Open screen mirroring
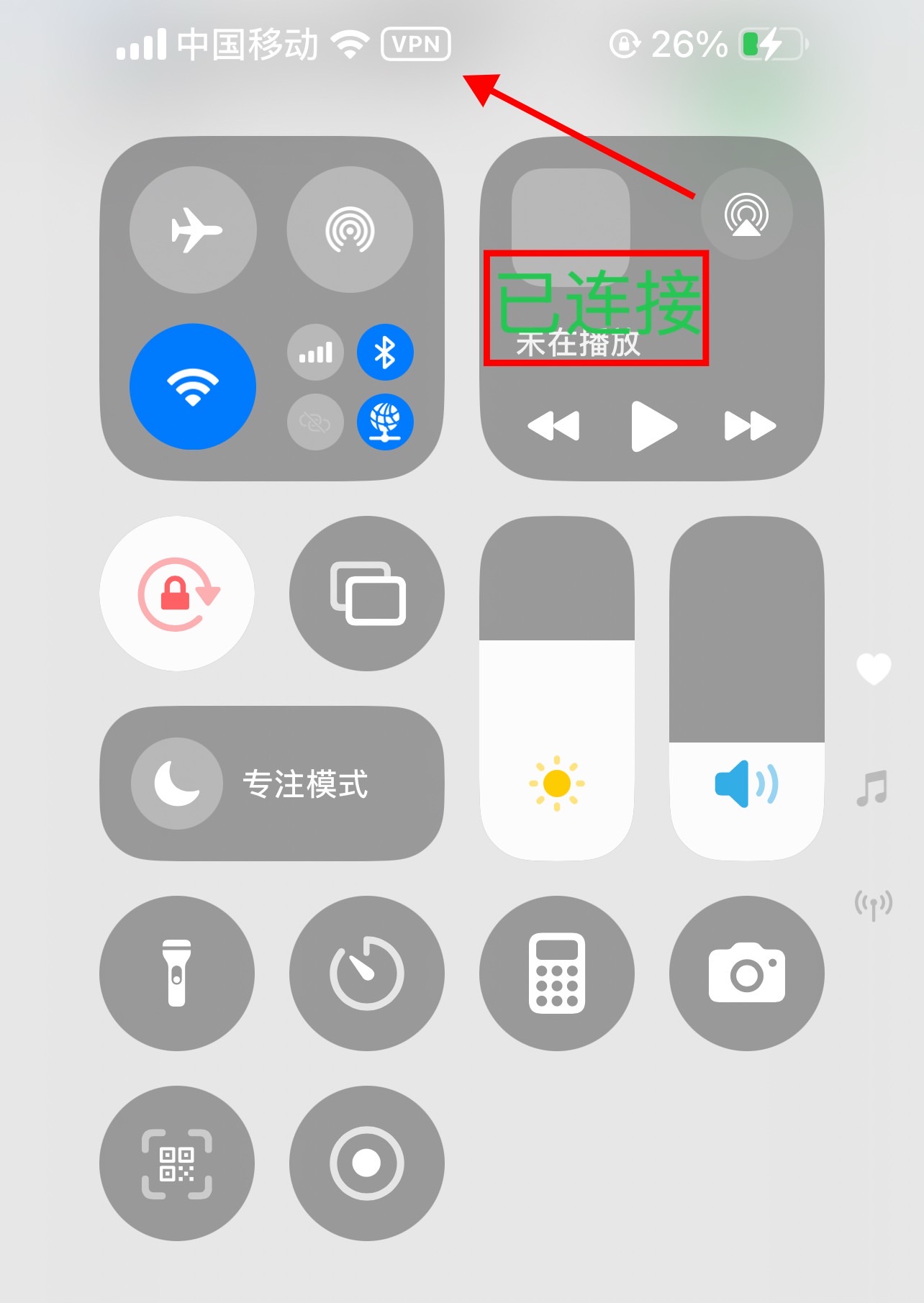 coord(367,594)
